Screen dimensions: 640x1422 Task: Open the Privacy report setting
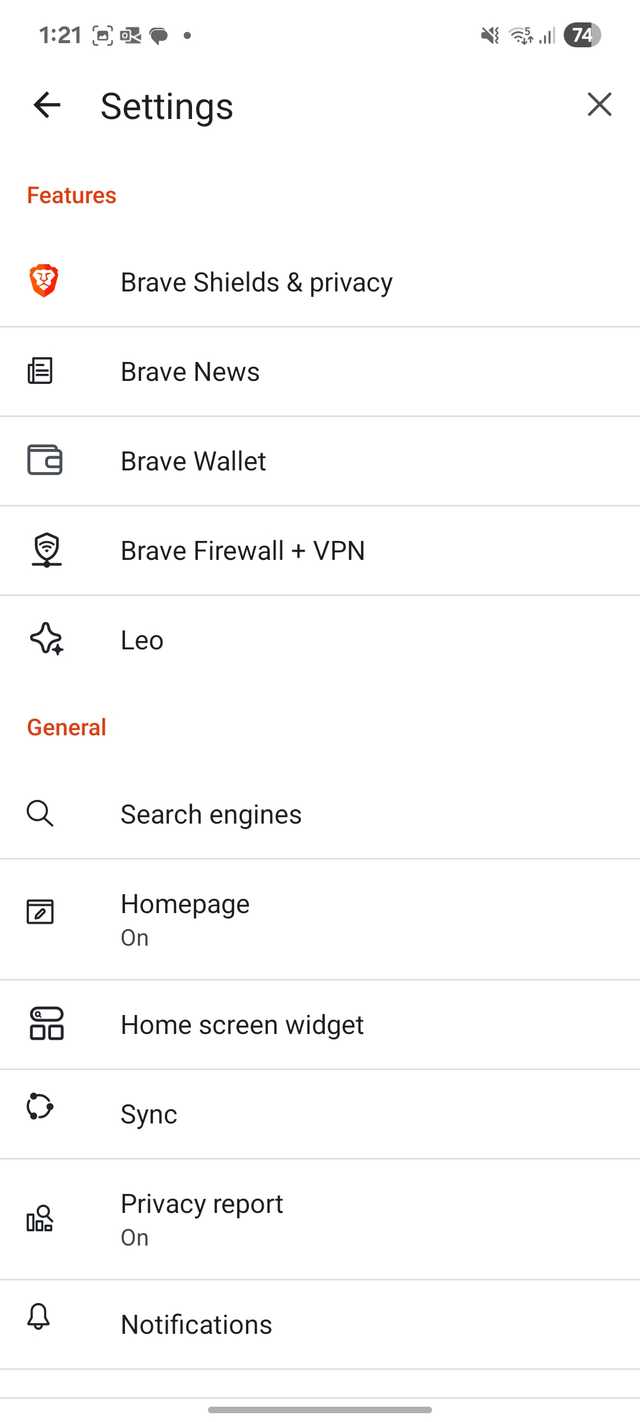pos(201,1219)
